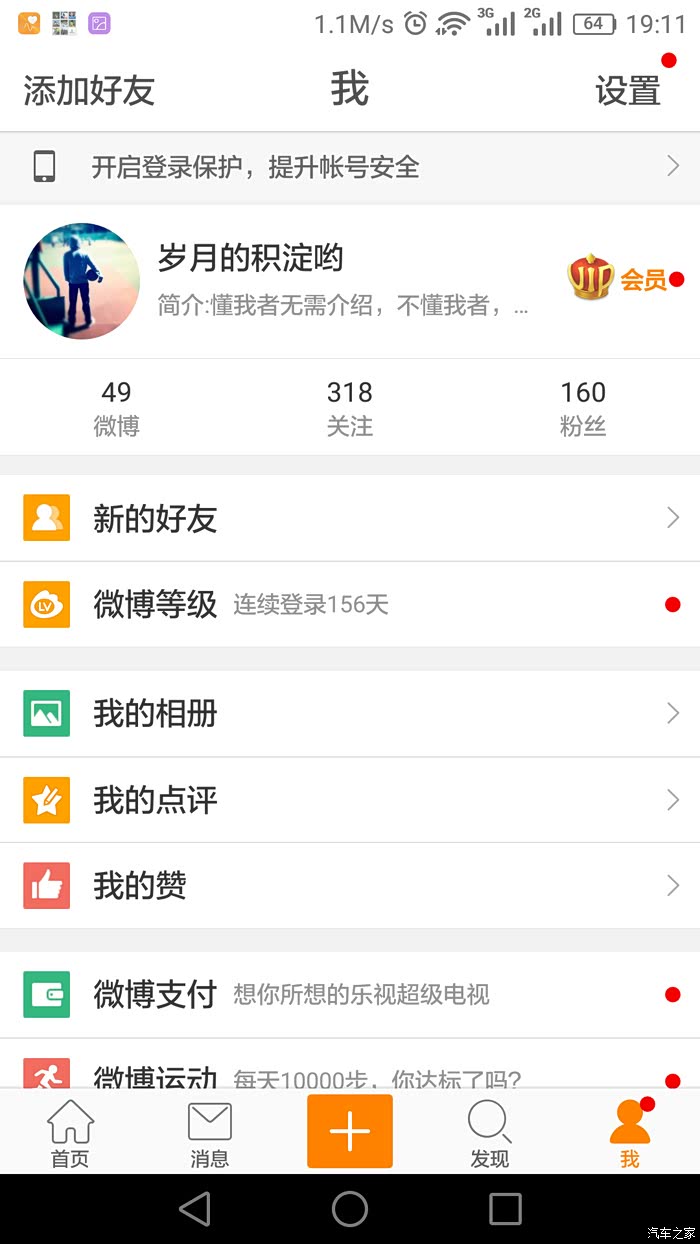Open 设置 settings
This screenshot has height=1244, width=700.
(628, 91)
